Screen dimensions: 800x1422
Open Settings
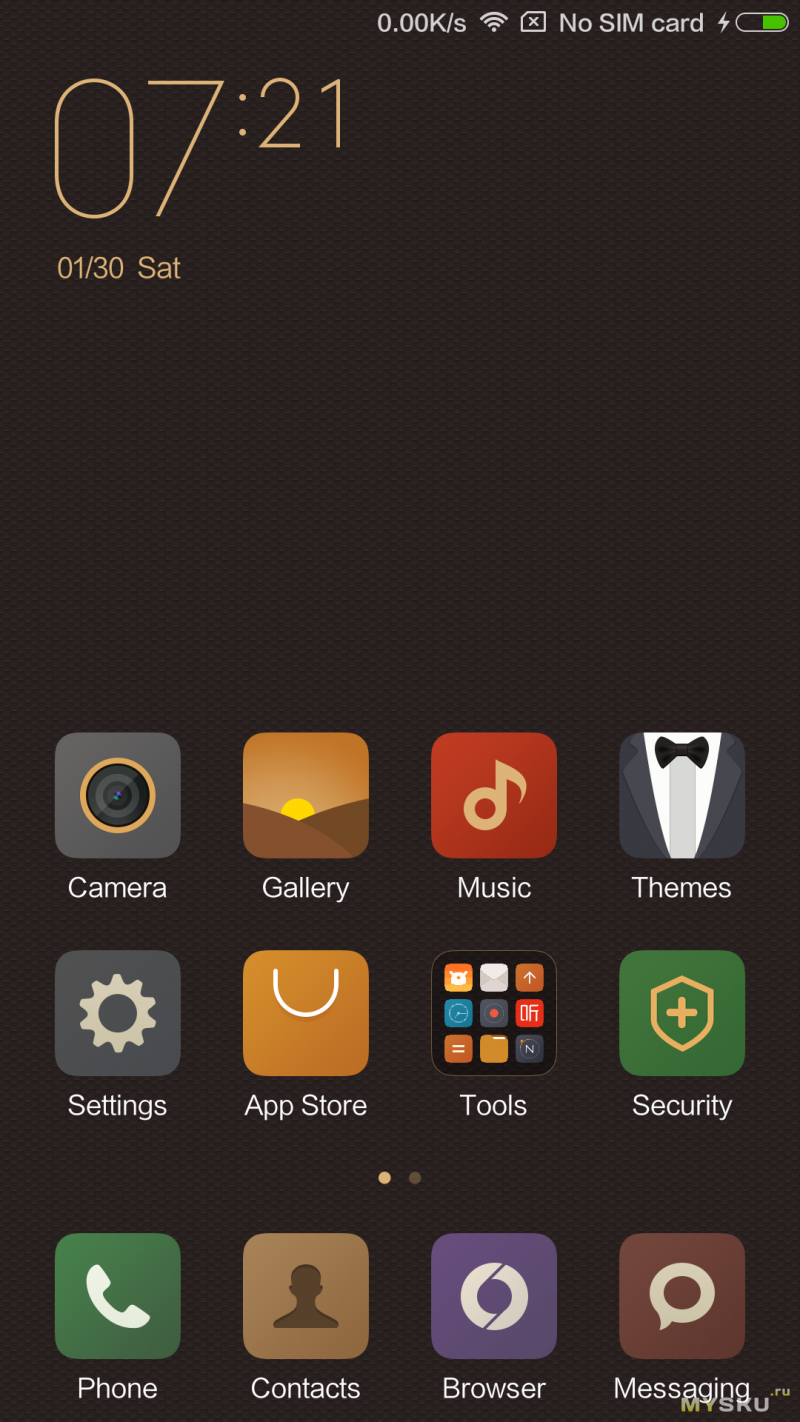point(118,1013)
